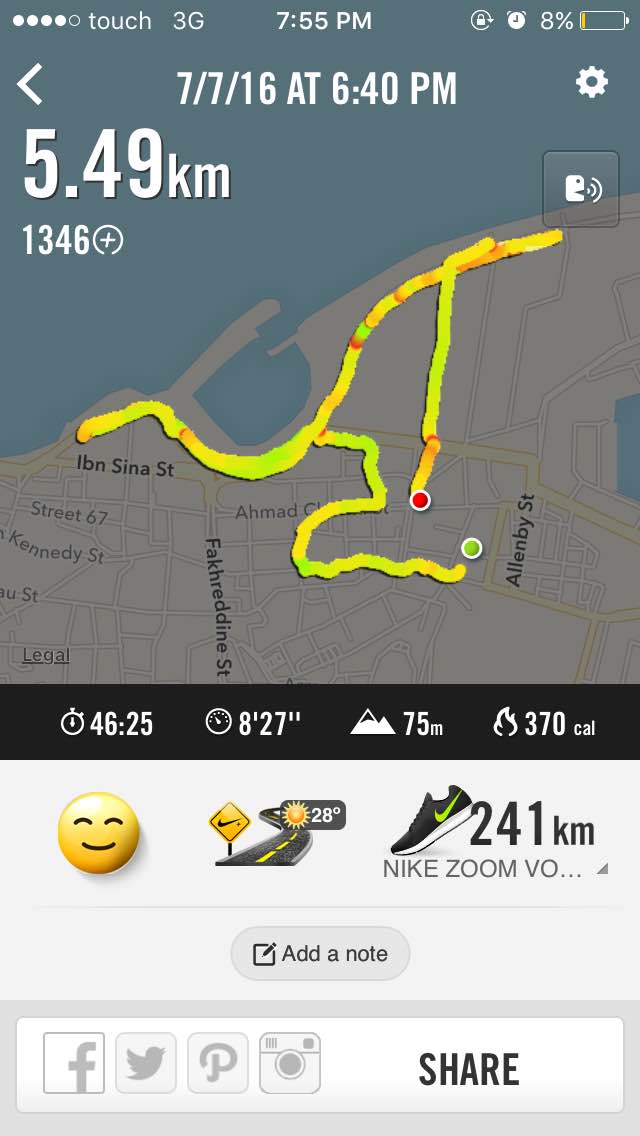Open the map's Legal link
The height and width of the screenshot is (1136, 640).
tap(46, 656)
